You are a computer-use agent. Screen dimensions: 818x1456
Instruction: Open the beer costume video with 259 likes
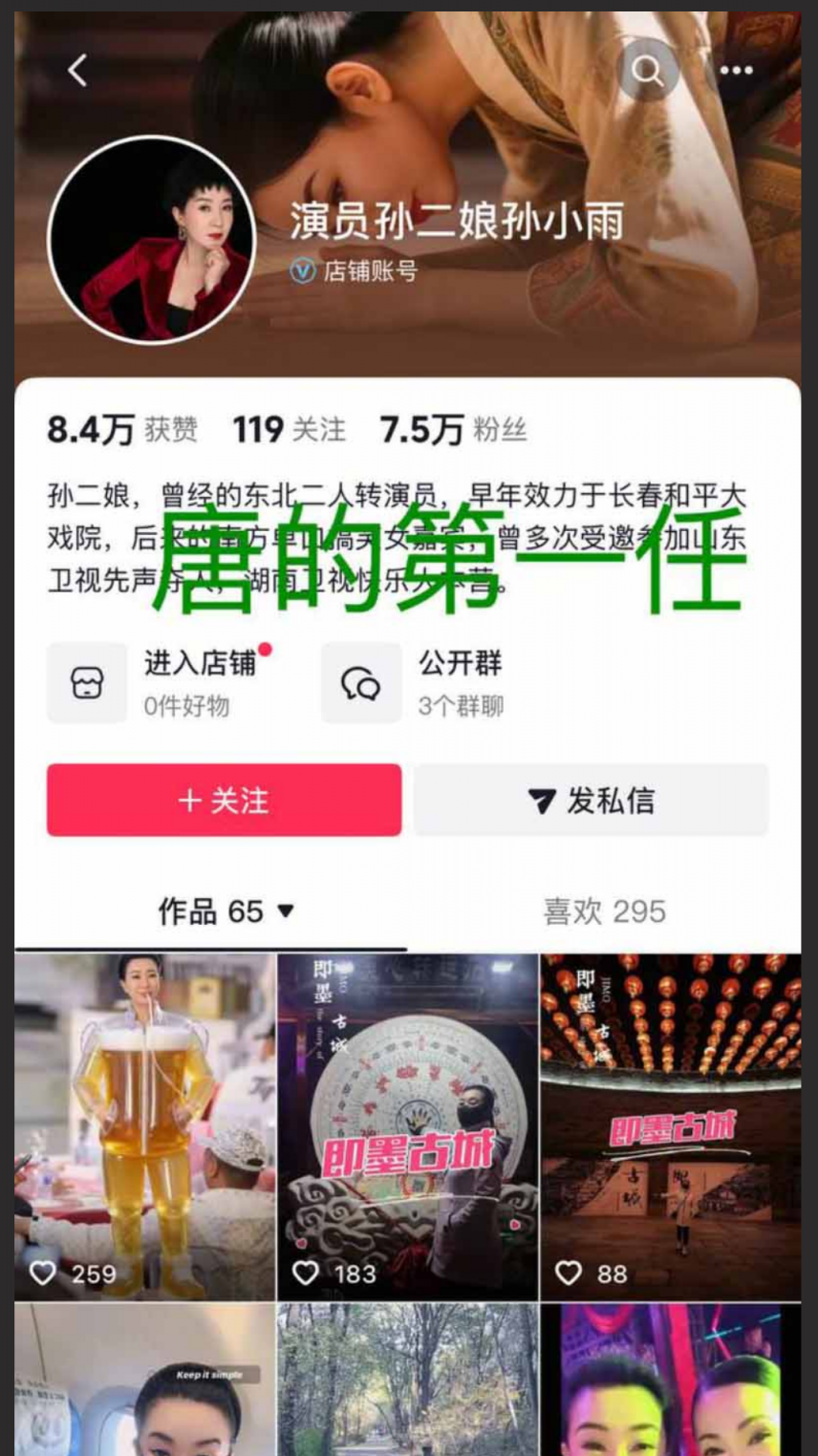pos(145,1127)
